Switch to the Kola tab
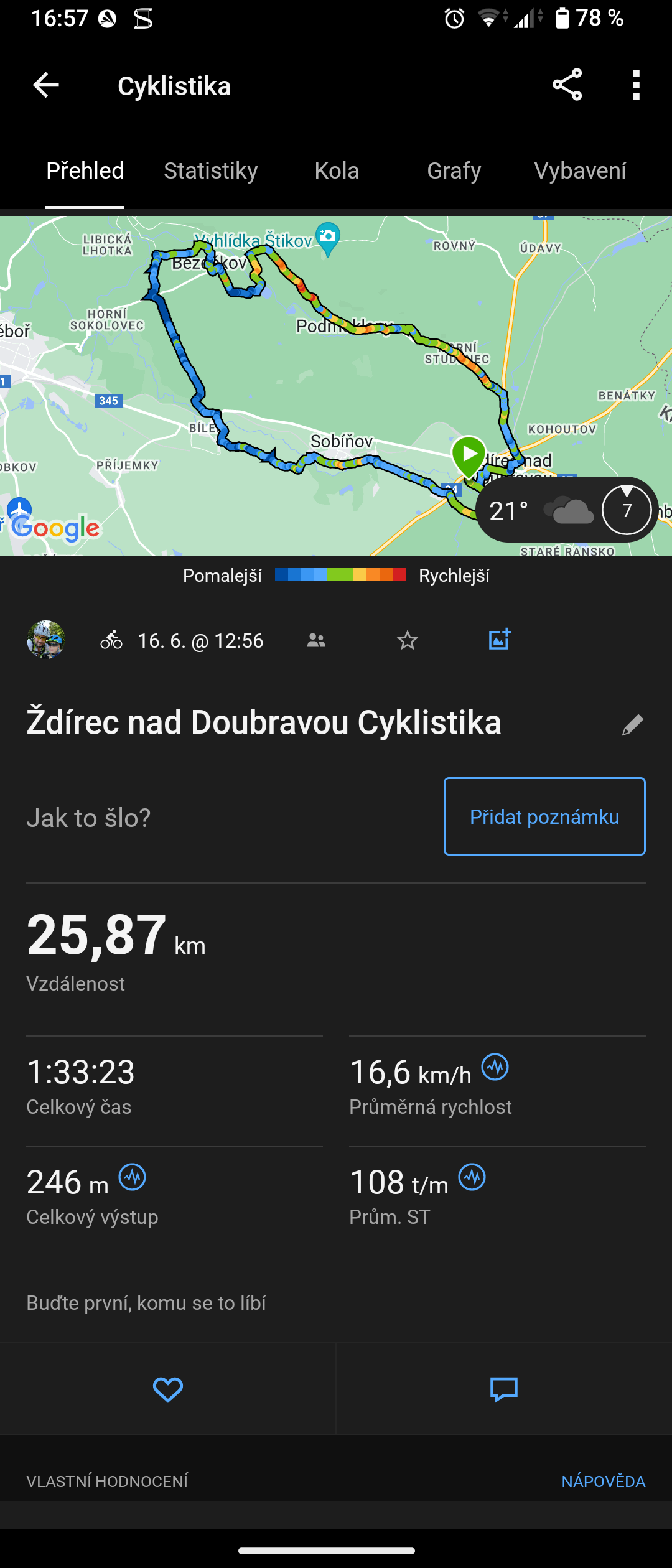Image resolution: width=672 pixels, height=1568 pixels. 337,170
